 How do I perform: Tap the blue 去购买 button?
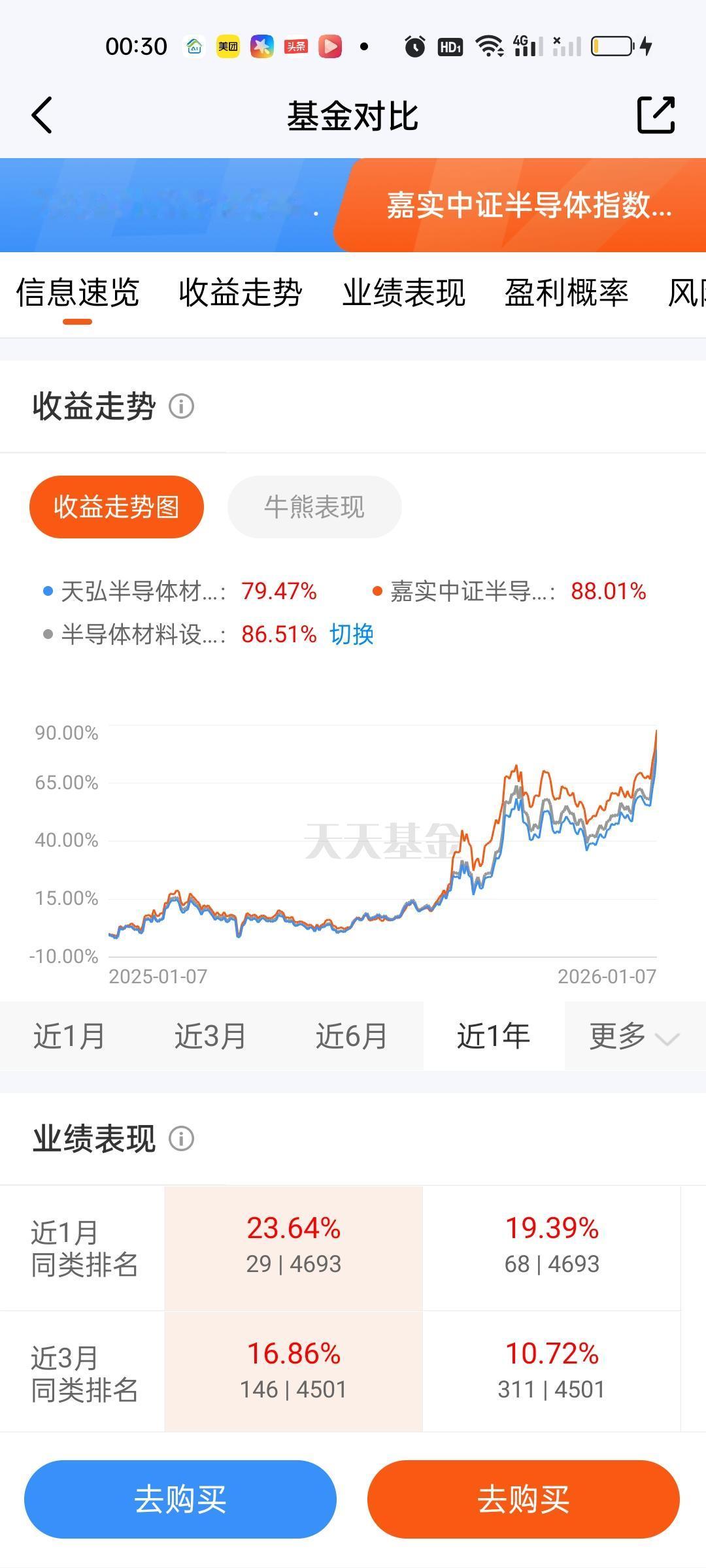181,1500
